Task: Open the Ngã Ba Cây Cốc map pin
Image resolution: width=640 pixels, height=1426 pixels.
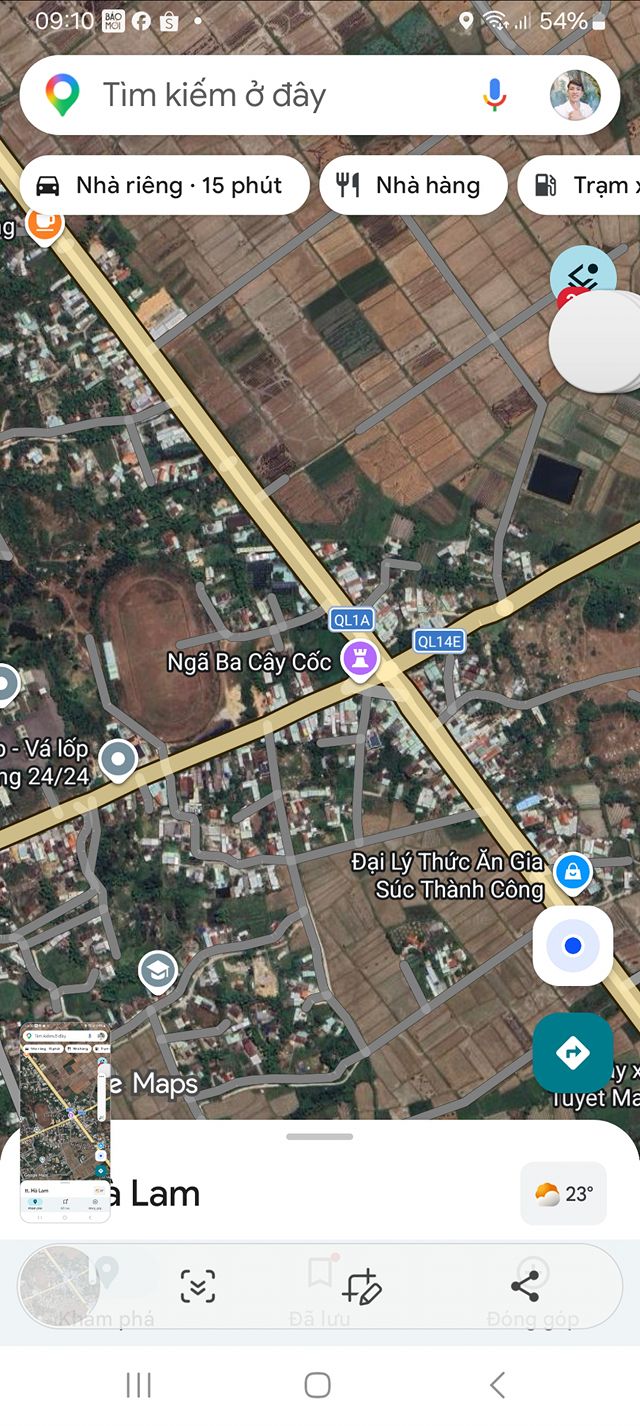Action: 360,659
